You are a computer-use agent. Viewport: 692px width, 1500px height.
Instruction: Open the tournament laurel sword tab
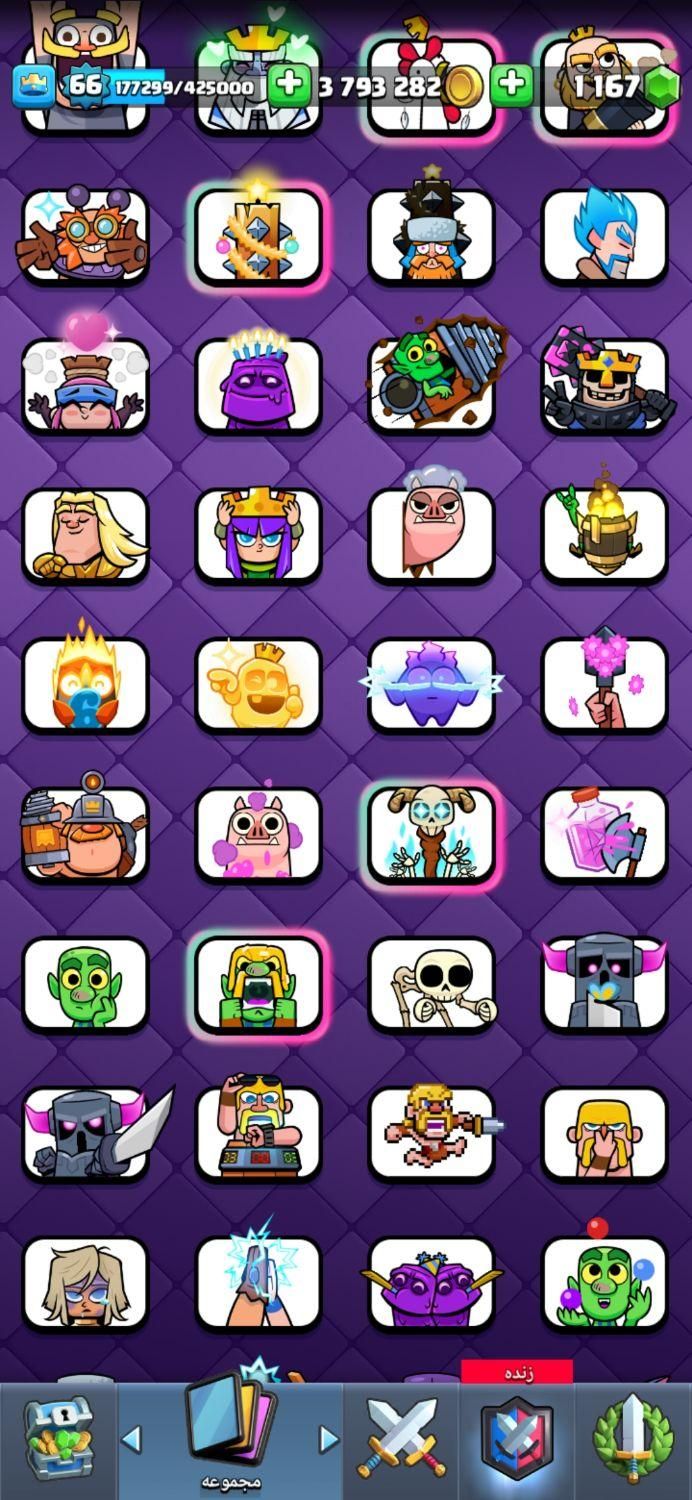633,1440
